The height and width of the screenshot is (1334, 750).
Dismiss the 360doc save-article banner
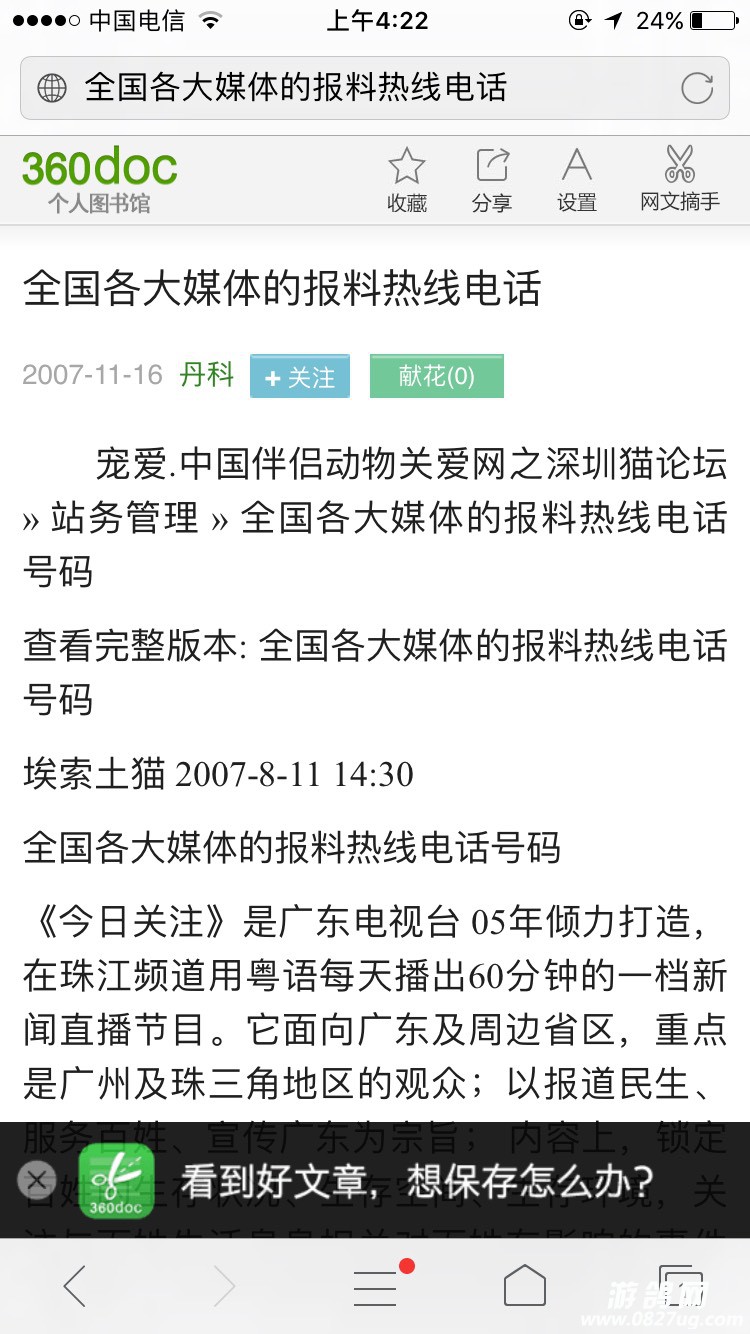(x=37, y=1180)
